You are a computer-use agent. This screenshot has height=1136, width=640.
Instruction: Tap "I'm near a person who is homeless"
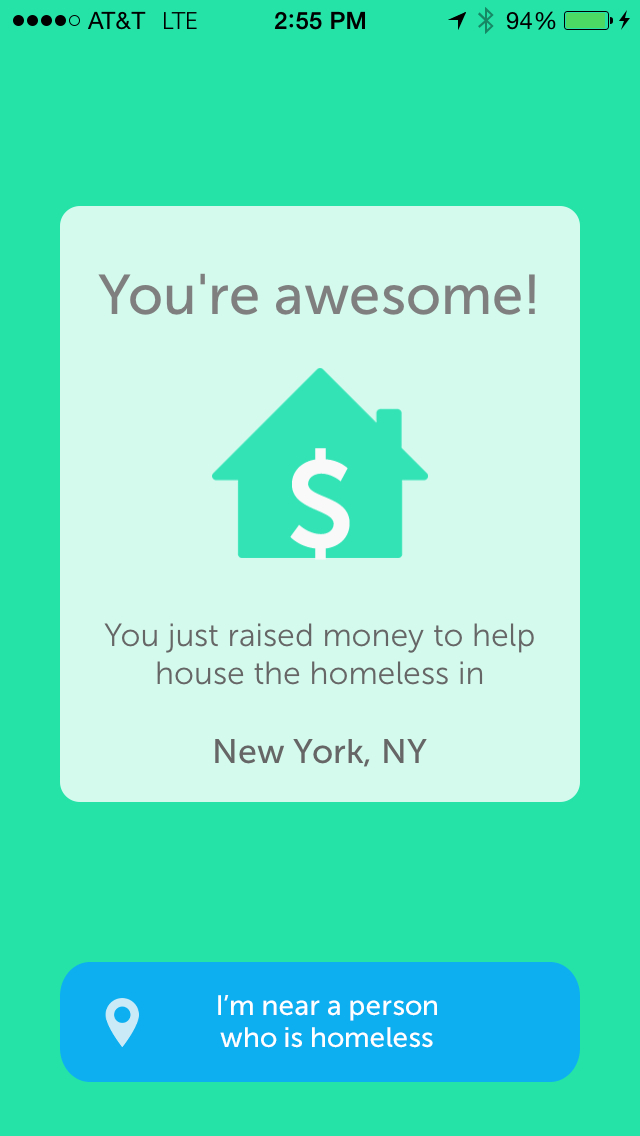click(320, 1021)
